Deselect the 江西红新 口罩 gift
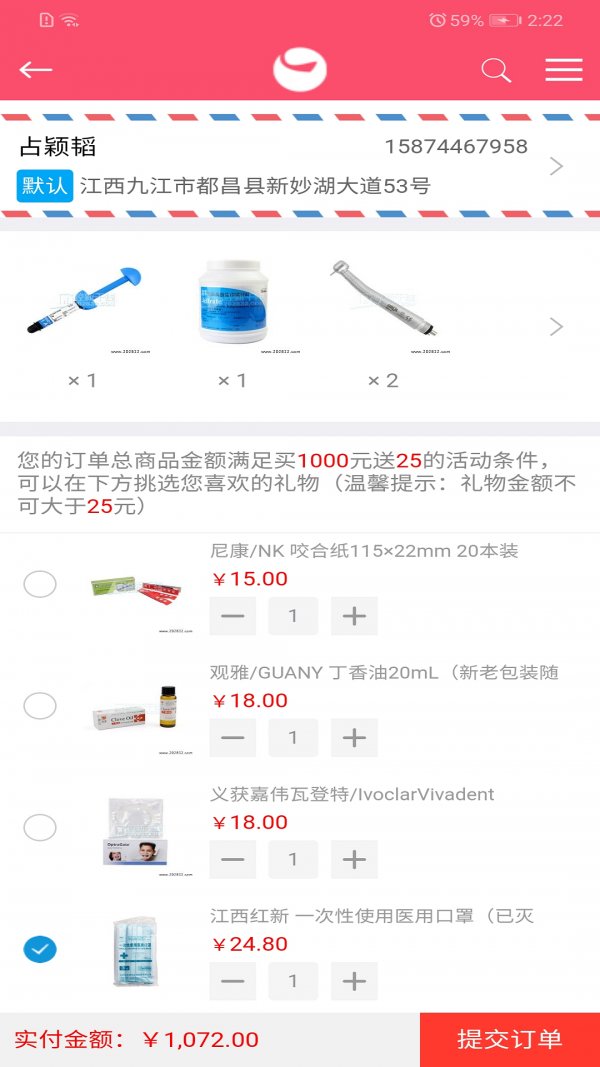 point(40,949)
